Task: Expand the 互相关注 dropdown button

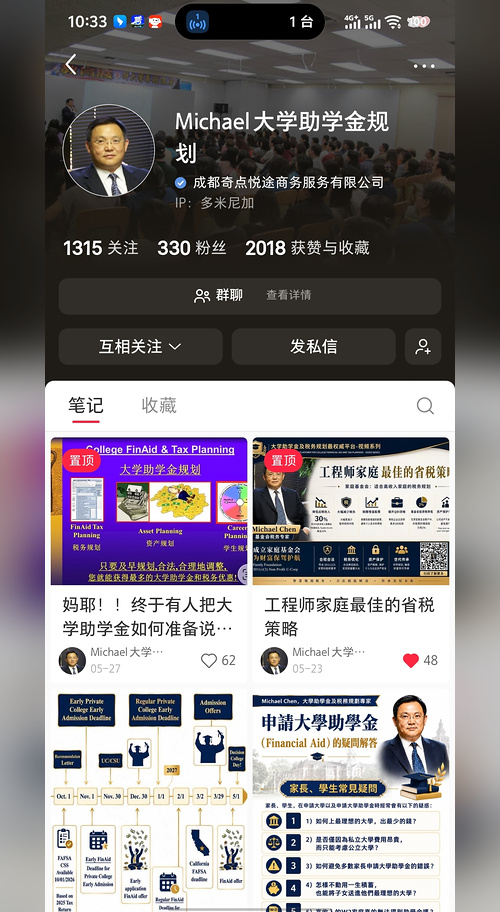Action: click(x=140, y=347)
